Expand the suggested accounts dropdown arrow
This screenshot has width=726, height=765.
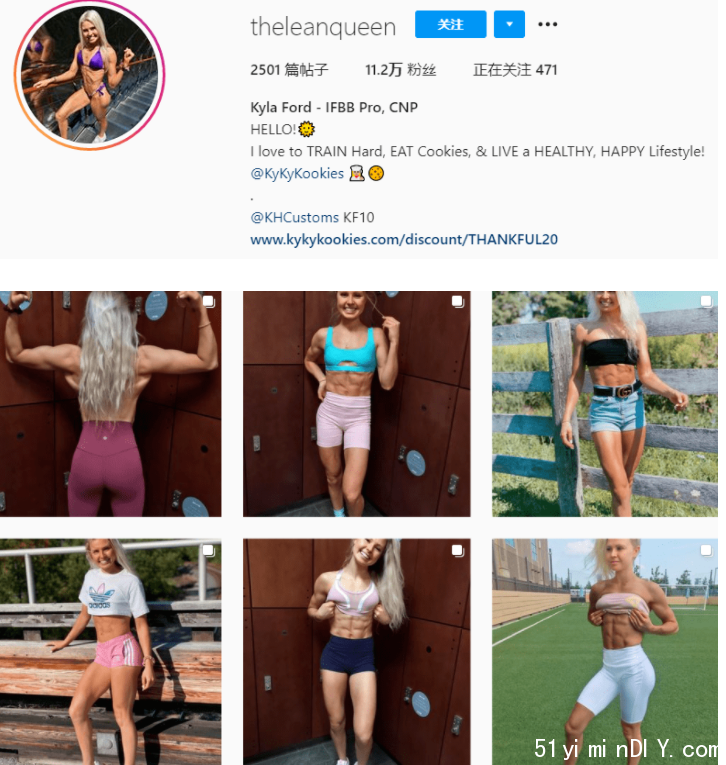[509, 25]
